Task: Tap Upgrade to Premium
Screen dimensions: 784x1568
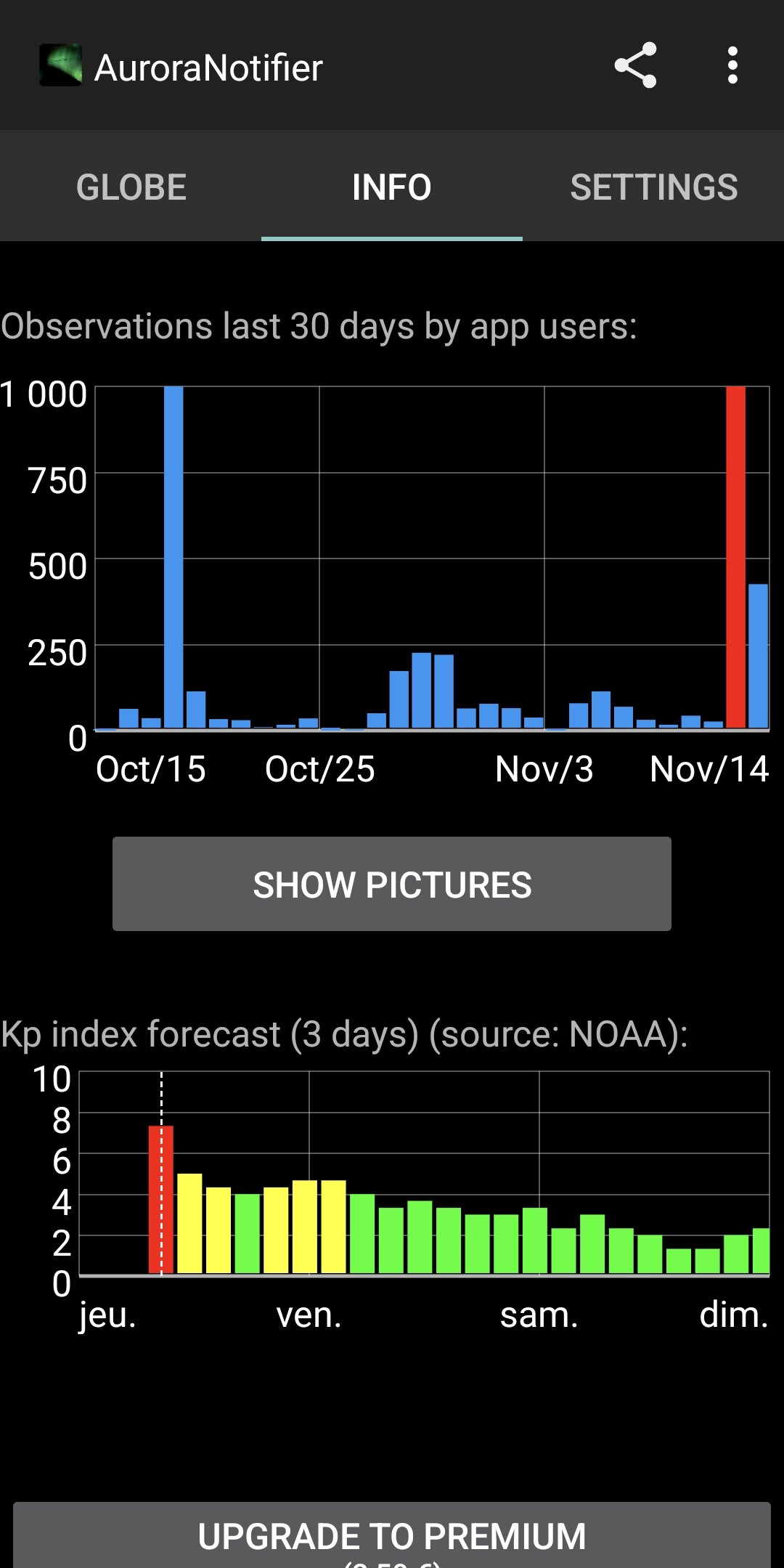Action: coord(392,1535)
